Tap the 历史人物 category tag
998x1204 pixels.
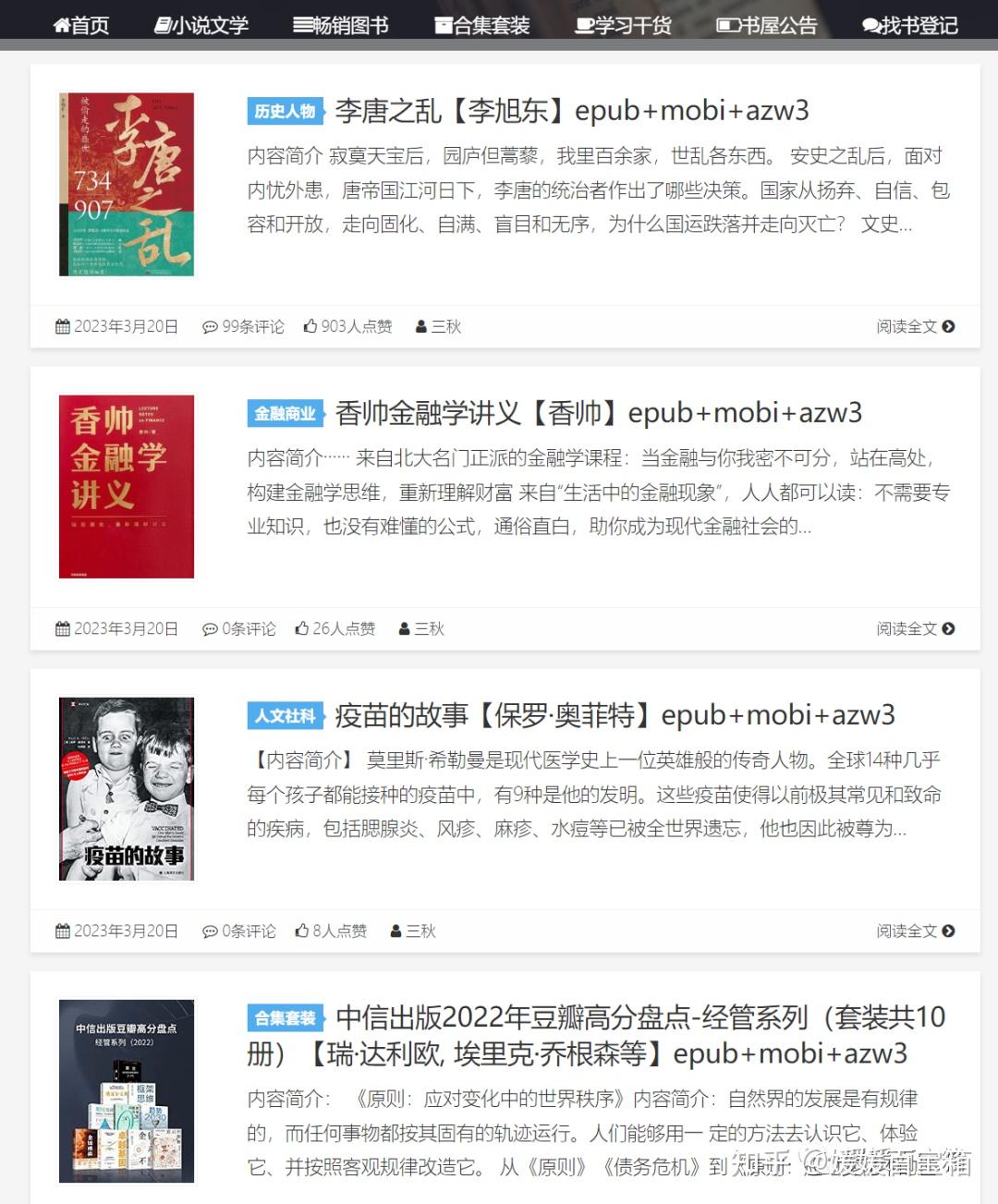point(286,112)
